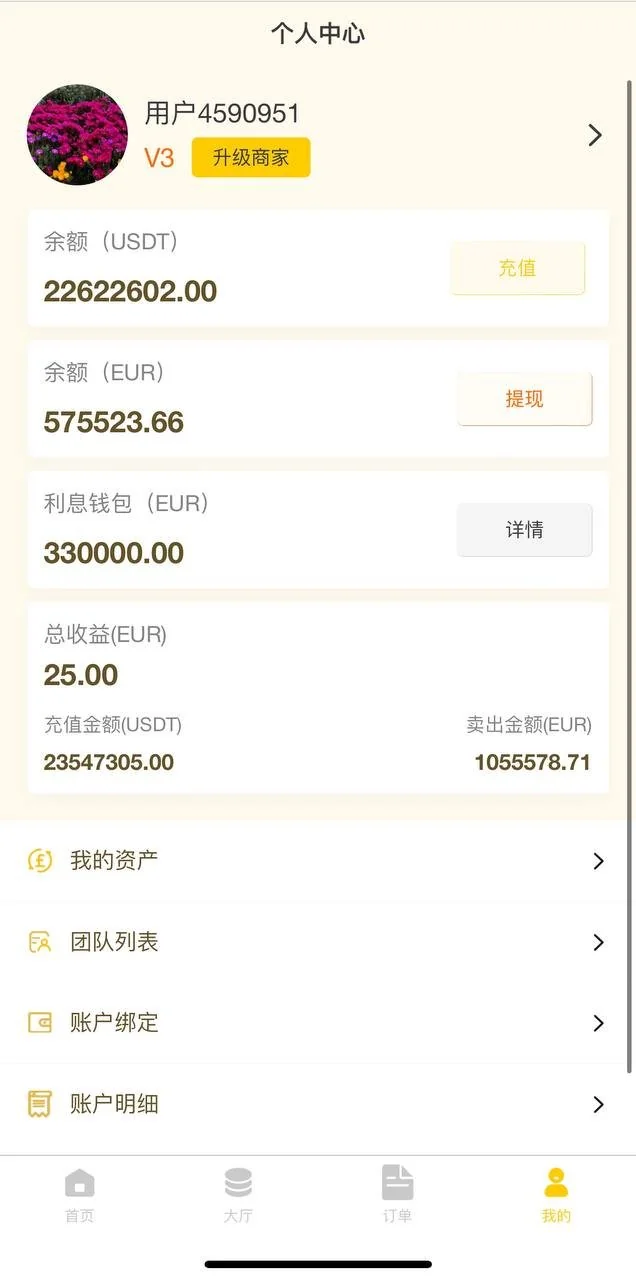Viewport: 636px width, 1280px height.
Task: Tap the 充值 recharge button
Action: click(517, 268)
